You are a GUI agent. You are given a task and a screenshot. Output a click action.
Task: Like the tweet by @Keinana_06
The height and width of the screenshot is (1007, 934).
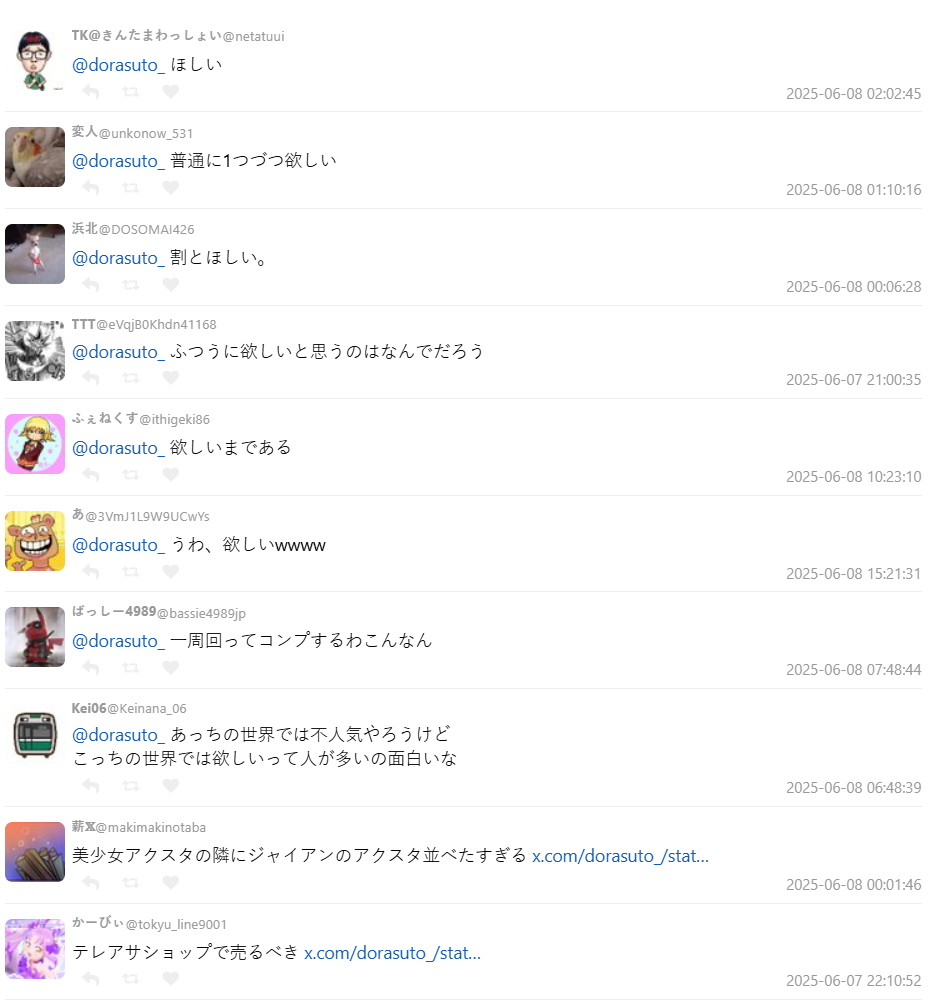[171, 786]
